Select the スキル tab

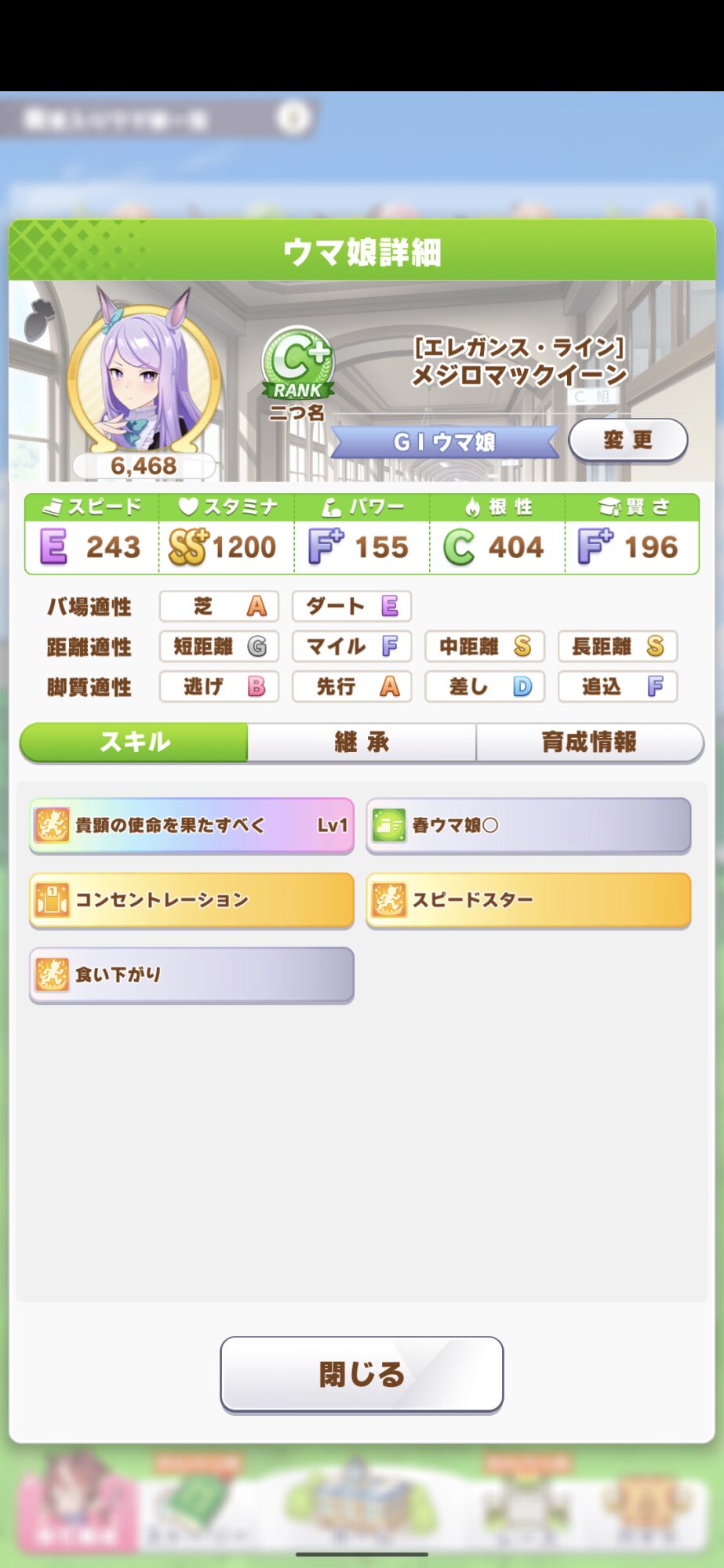[134, 742]
